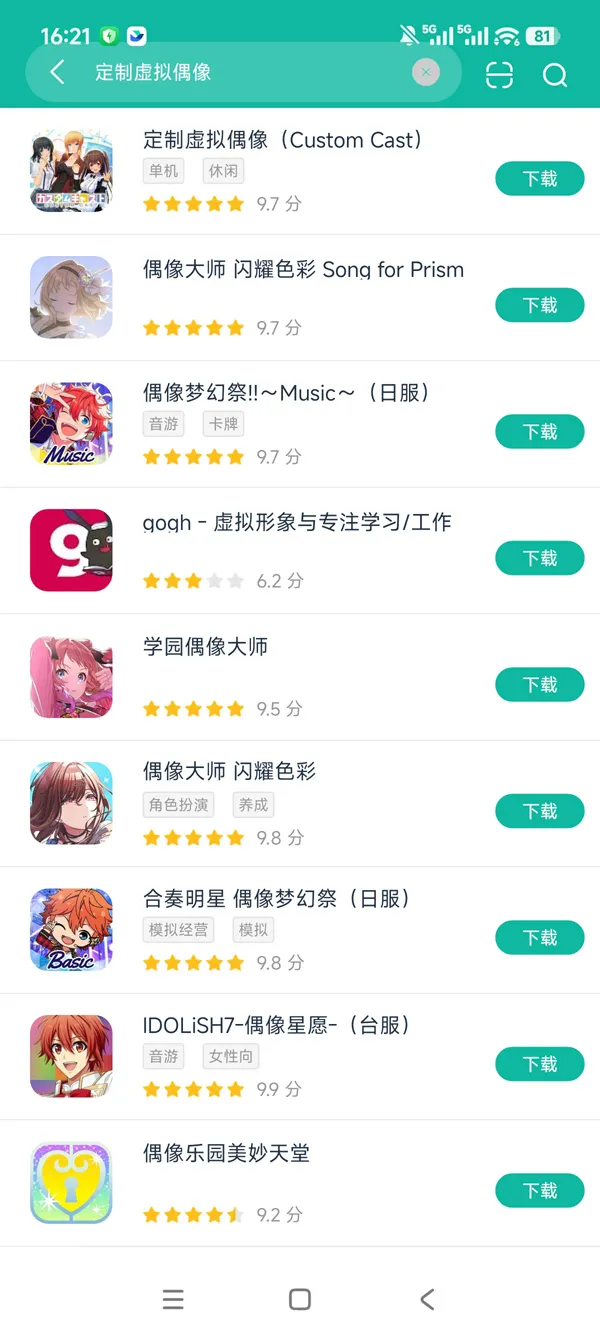
Task: Open the 学园偶像大师 game page
Action: point(205,647)
